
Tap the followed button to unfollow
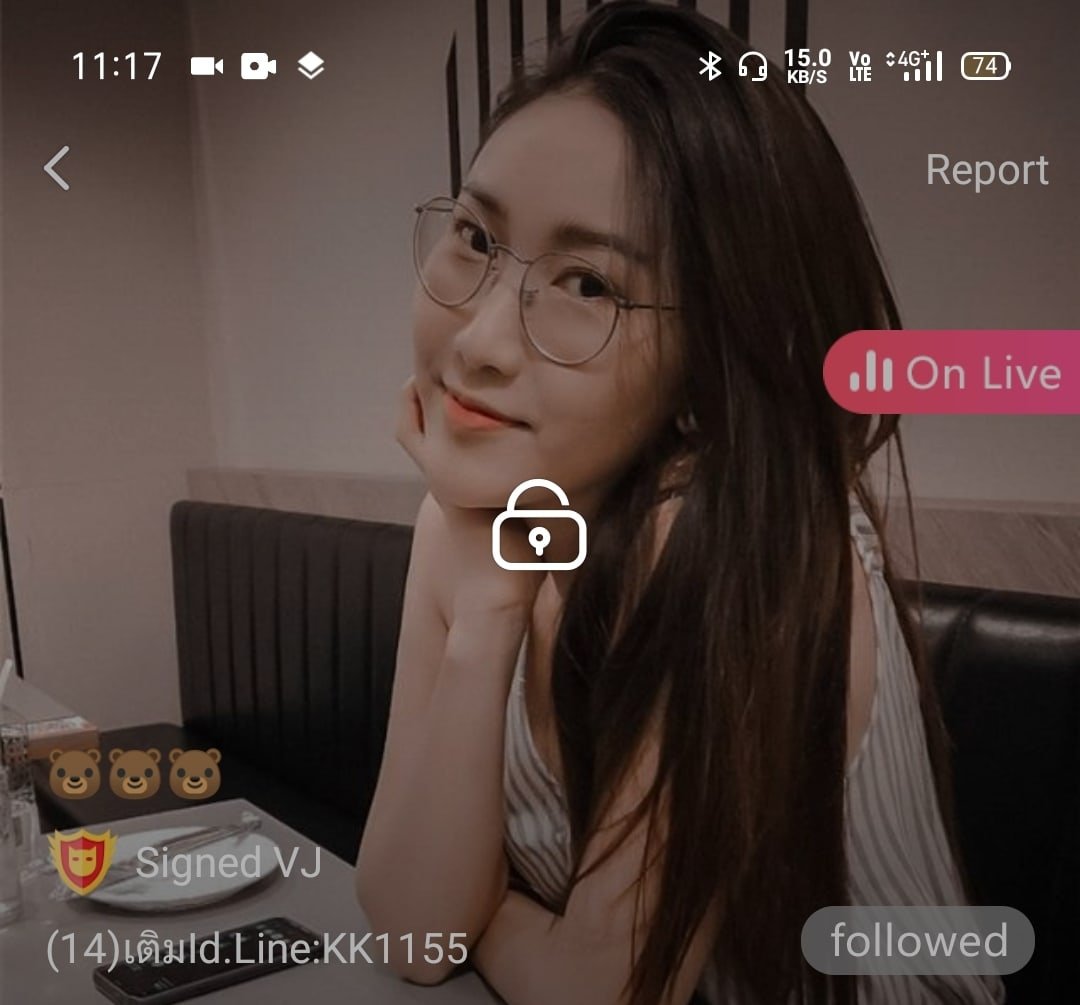point(917,941)
